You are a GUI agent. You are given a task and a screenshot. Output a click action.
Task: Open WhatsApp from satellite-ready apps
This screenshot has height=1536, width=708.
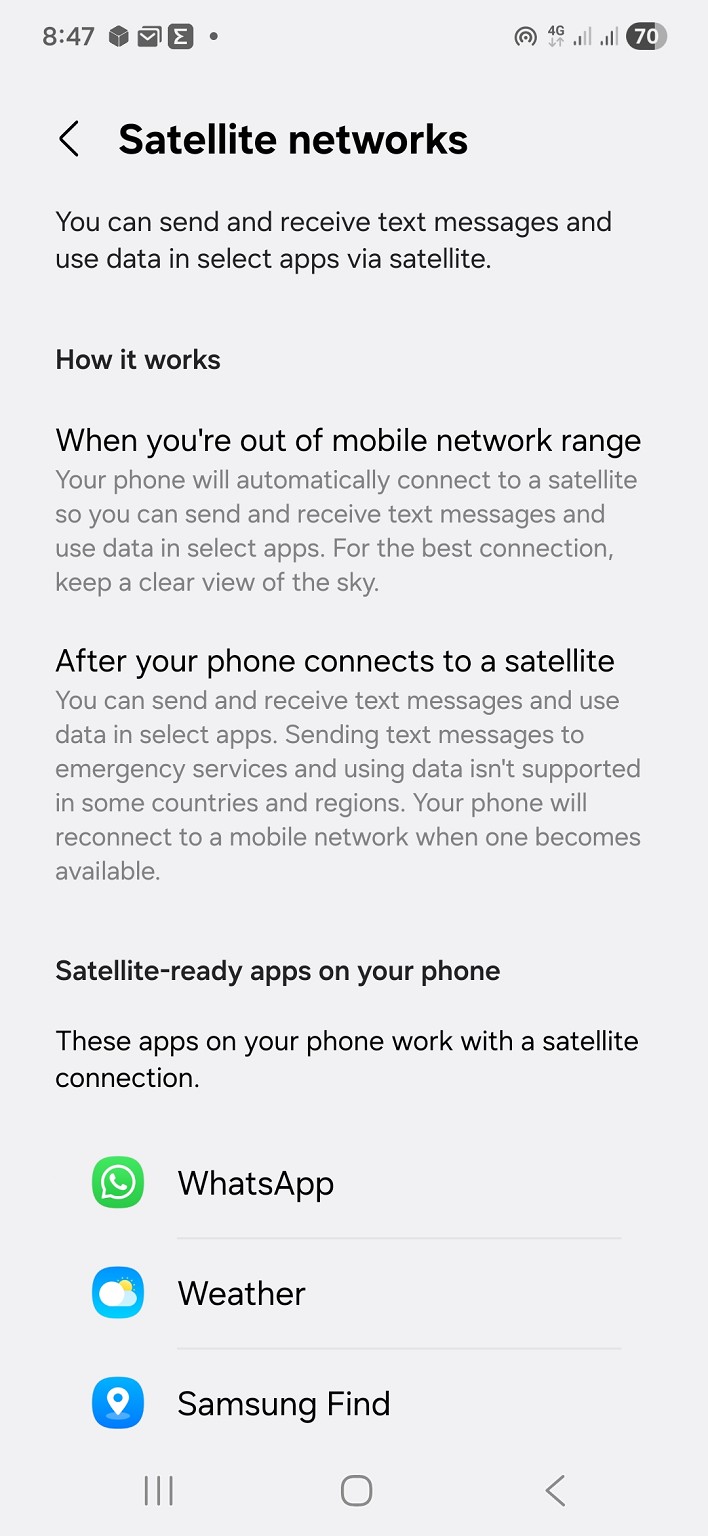point(256,1183)
